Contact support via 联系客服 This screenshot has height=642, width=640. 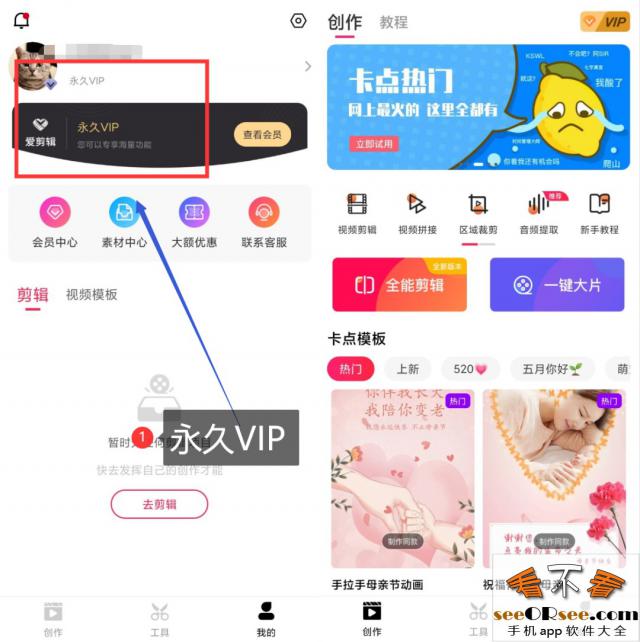coord(264,222)
